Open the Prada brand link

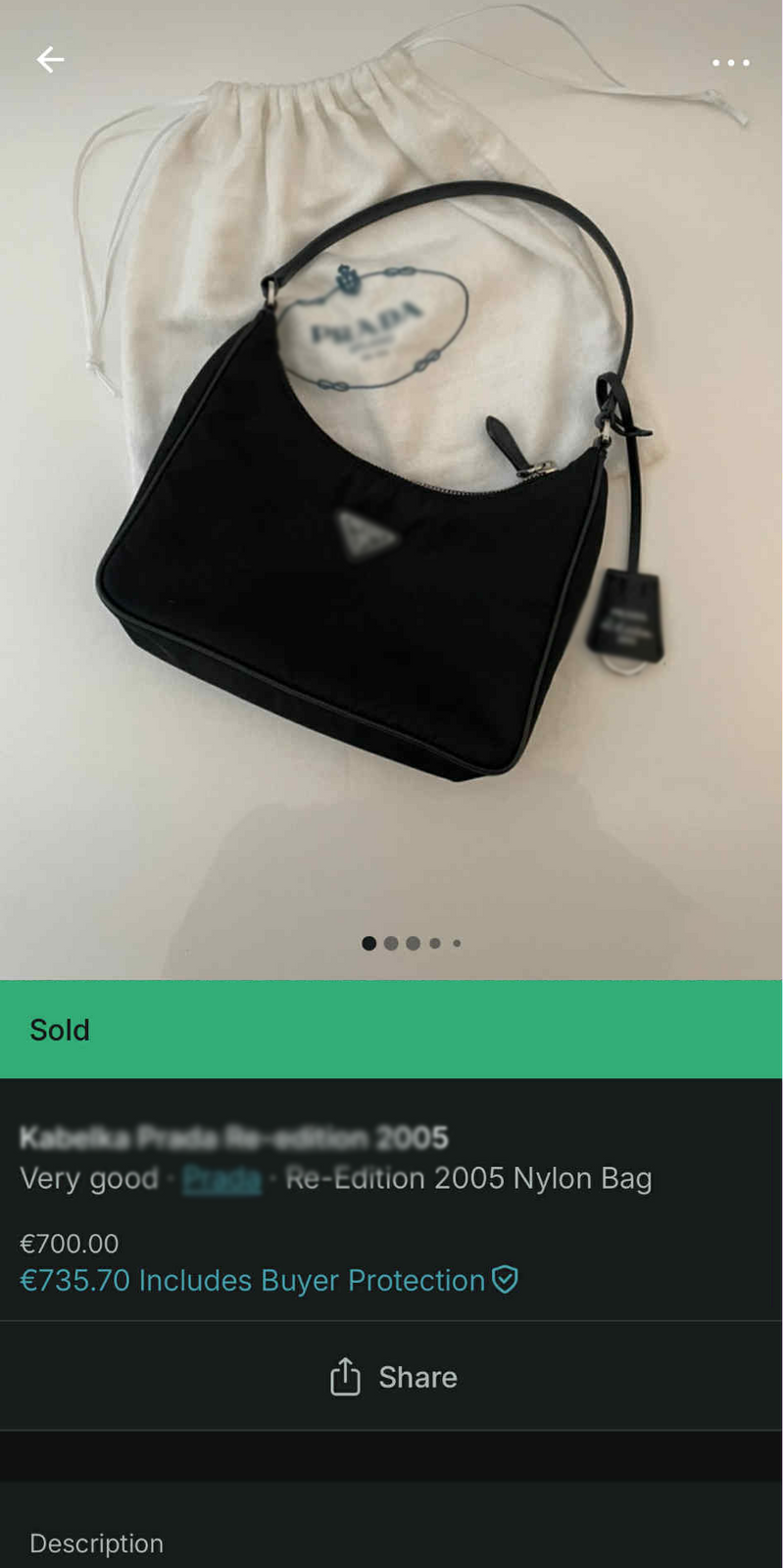[x=221, y=1179]
